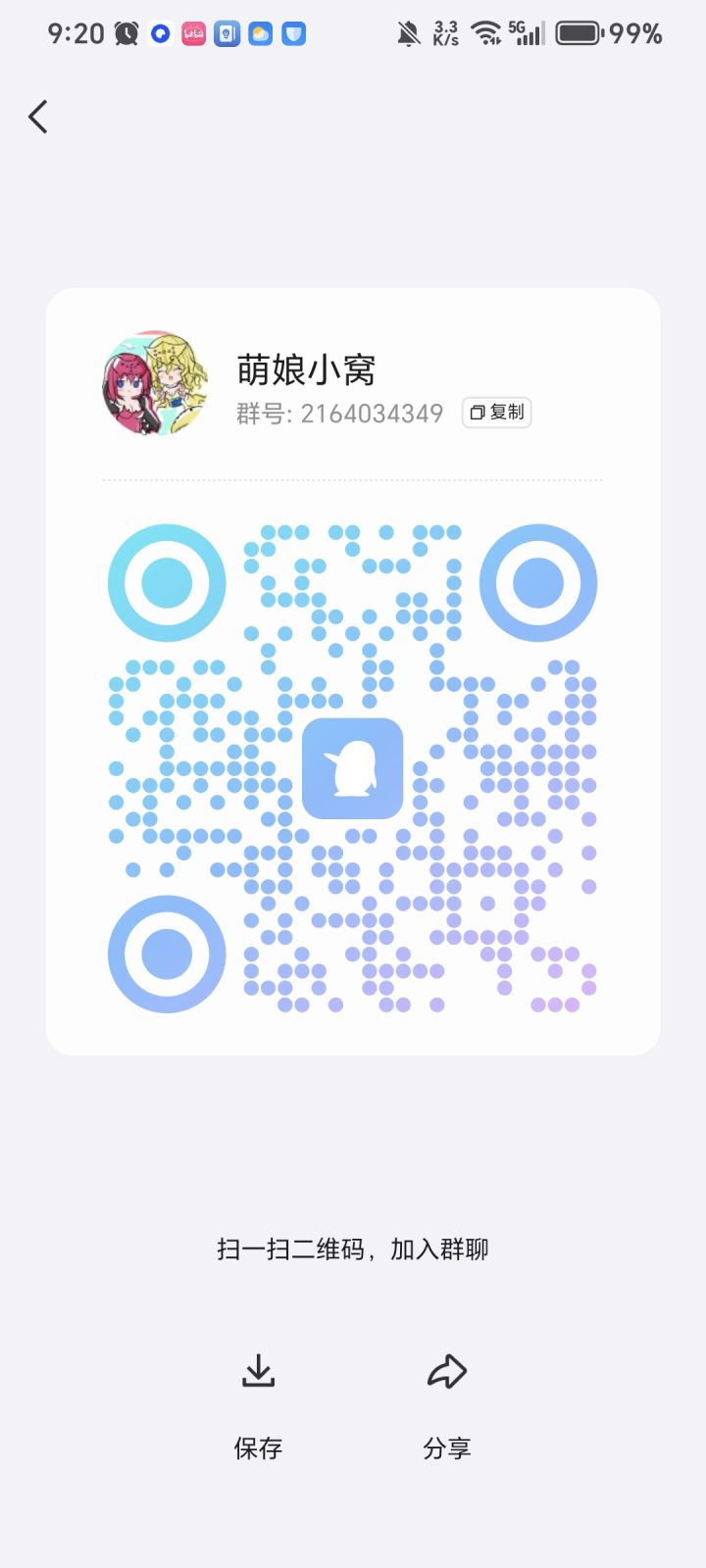
Task: Tap the alarm clock icon in the status bar
Action: pos(126,33)
